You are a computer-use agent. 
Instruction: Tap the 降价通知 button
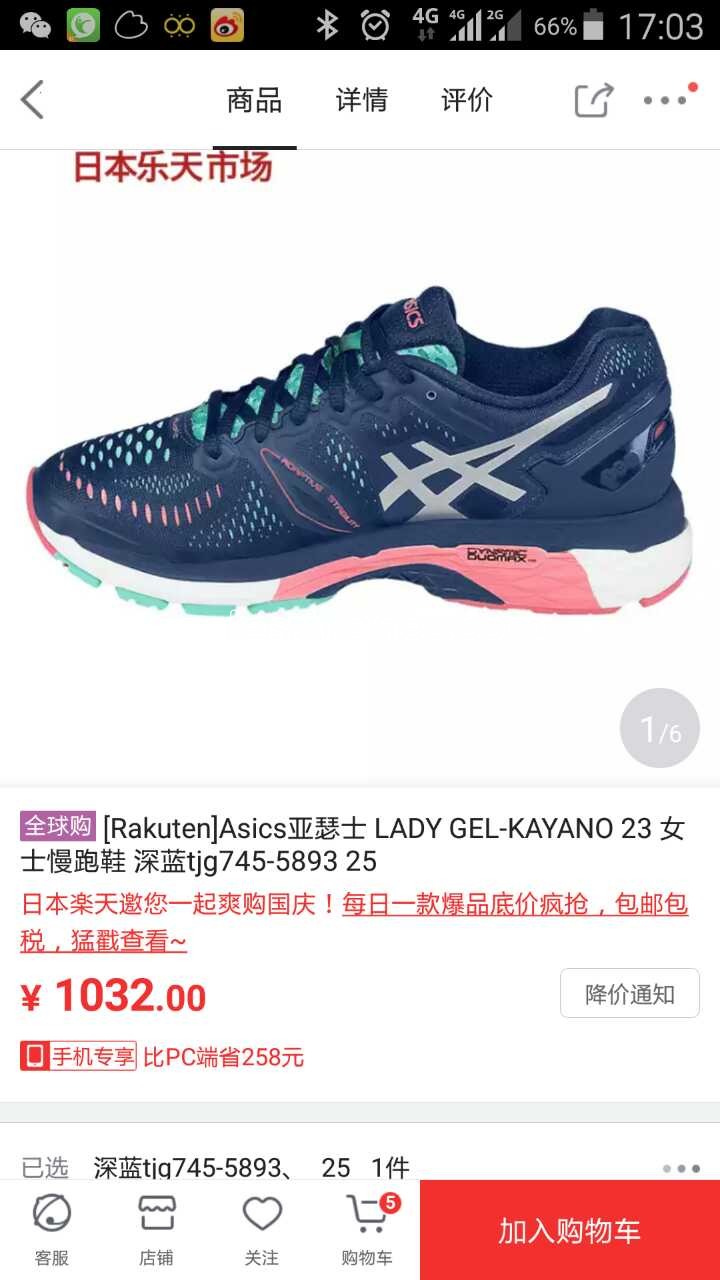coord(629,993)
